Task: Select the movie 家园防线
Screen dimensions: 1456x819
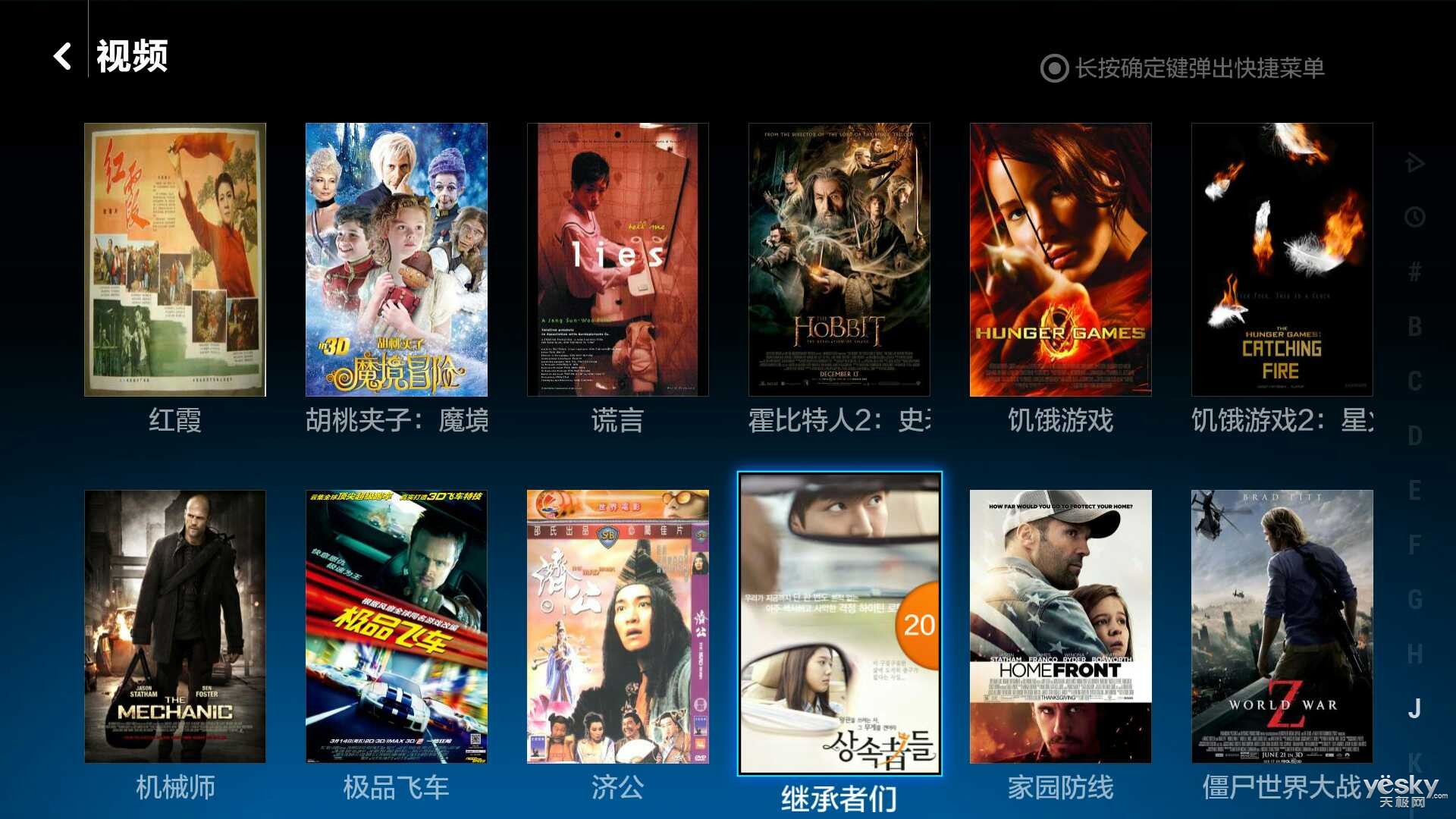Action: (1060, 626)
